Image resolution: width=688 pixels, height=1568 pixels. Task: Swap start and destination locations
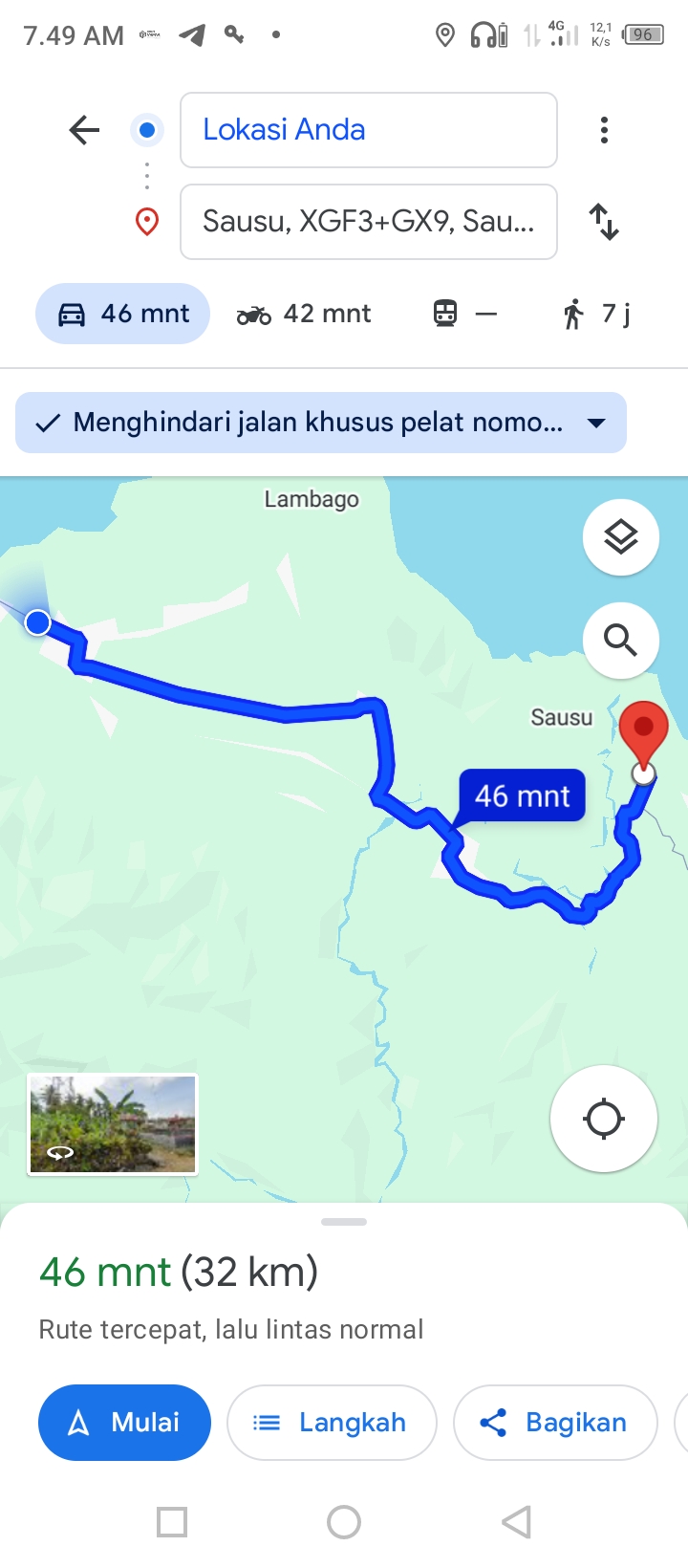[604, 222]
